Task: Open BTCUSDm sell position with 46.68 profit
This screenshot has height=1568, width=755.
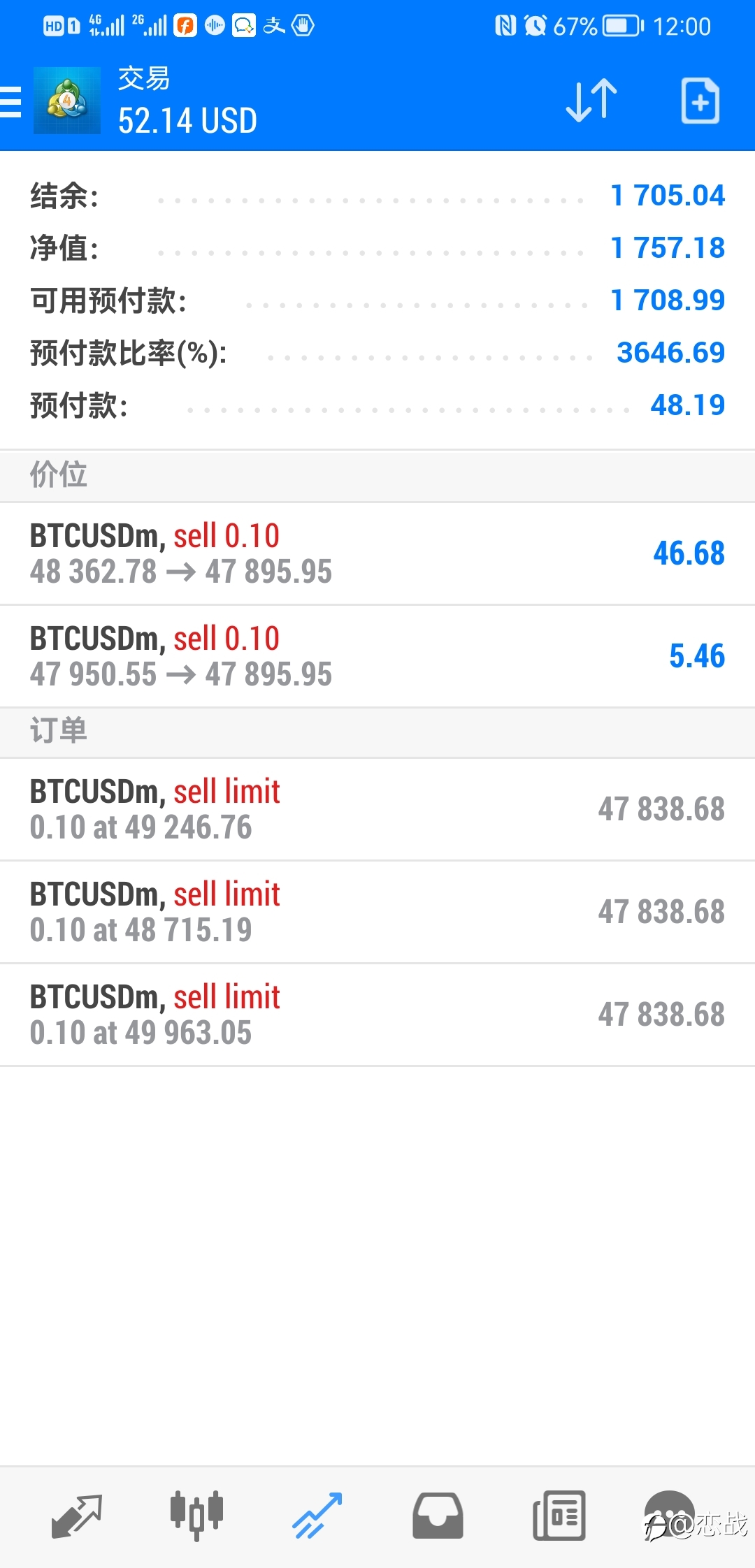Action: pyautogui.click(x=377, y=553)
